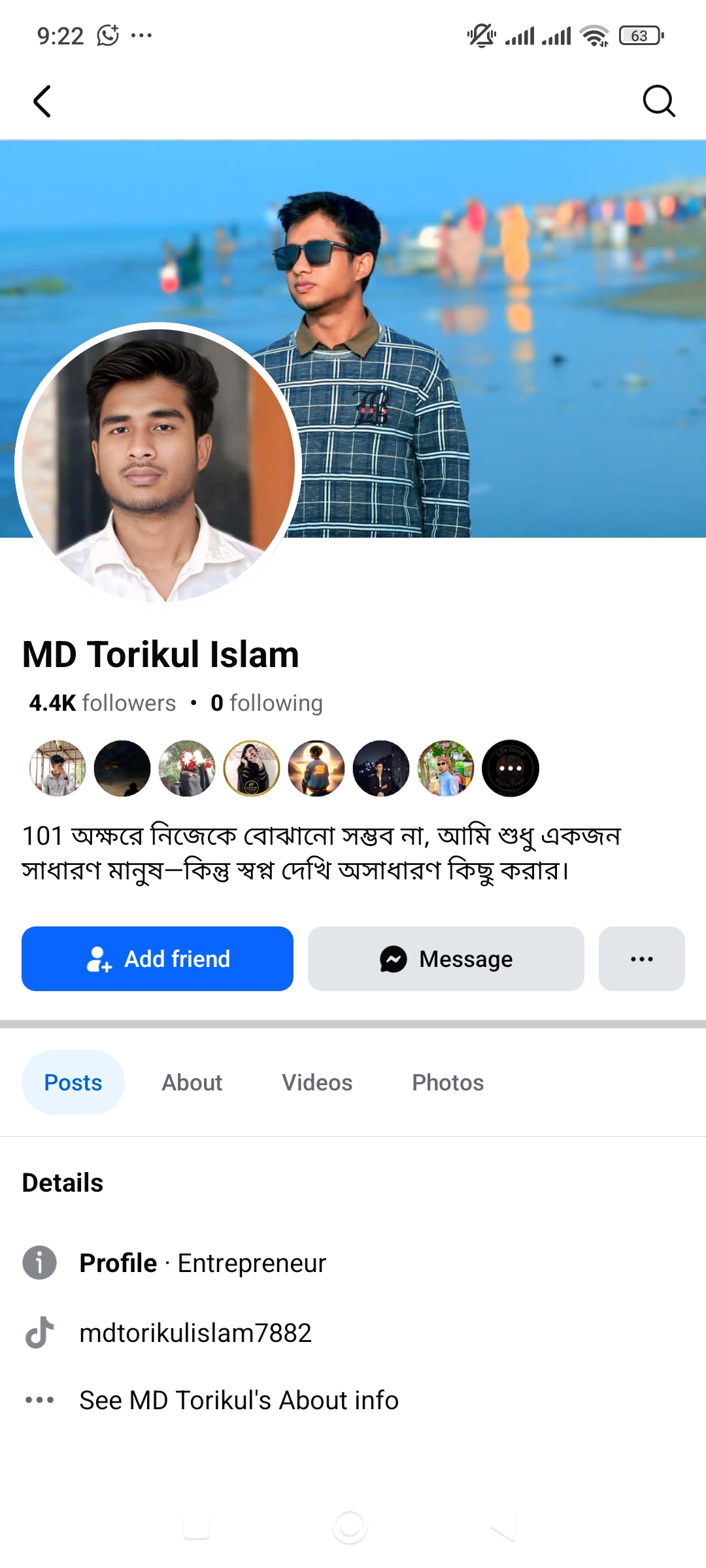Open TikTok link mdtorikulislam7882
The width and height of the screenshot is (706, 1568).
point(195,1333)
